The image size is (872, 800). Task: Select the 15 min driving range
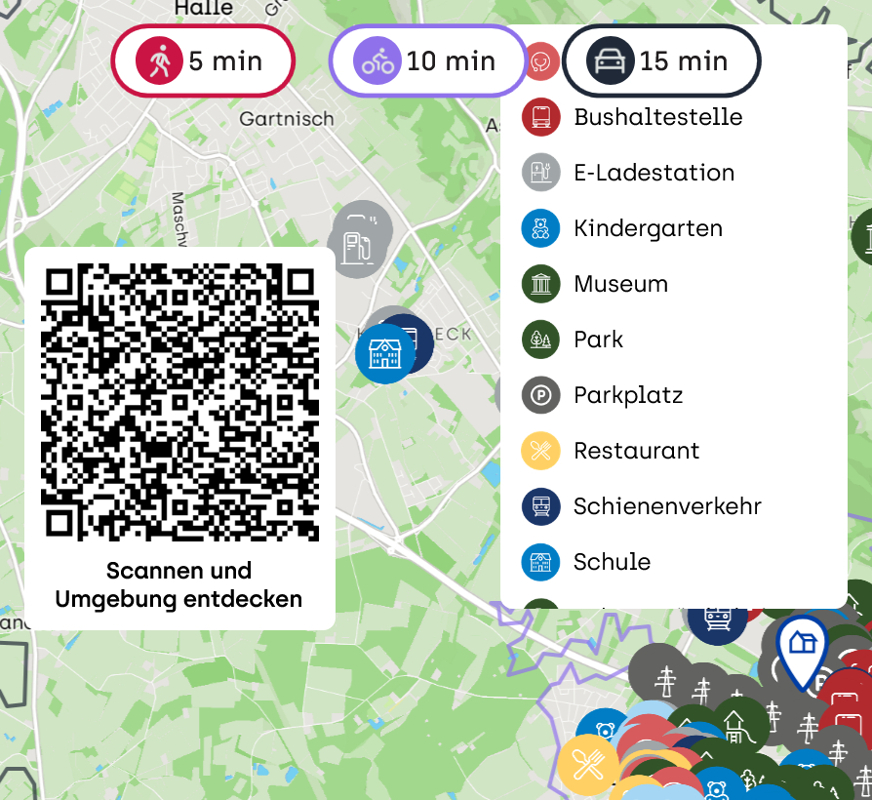[x=661, y=61]
